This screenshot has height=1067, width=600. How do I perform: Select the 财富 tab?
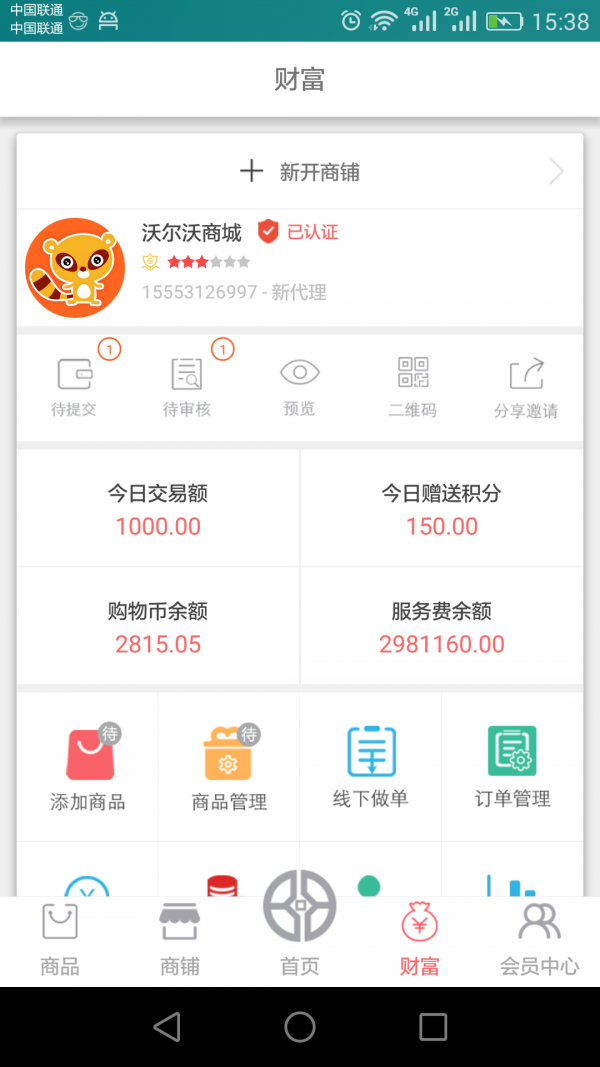tap(420, 938)
